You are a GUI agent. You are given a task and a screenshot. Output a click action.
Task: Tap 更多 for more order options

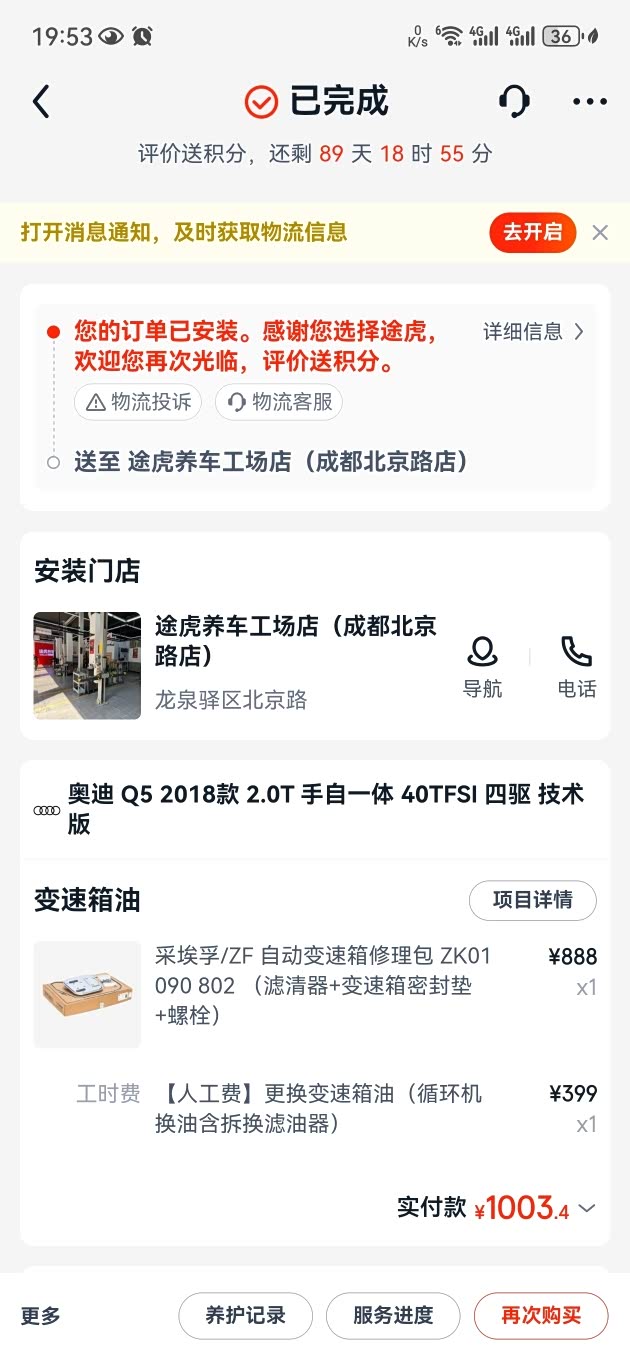click(41, 1316)
